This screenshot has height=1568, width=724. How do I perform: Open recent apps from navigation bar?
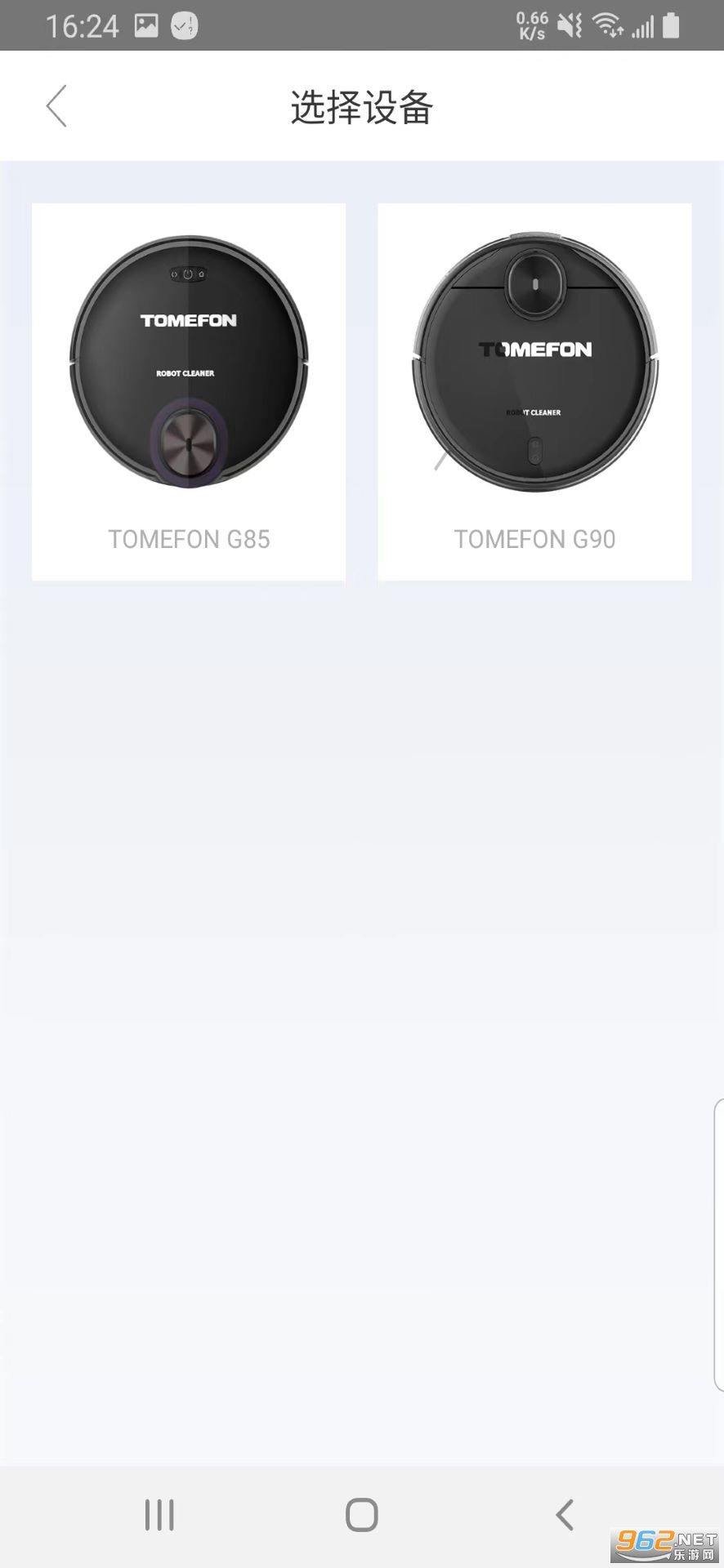[x=159, y=1515]
